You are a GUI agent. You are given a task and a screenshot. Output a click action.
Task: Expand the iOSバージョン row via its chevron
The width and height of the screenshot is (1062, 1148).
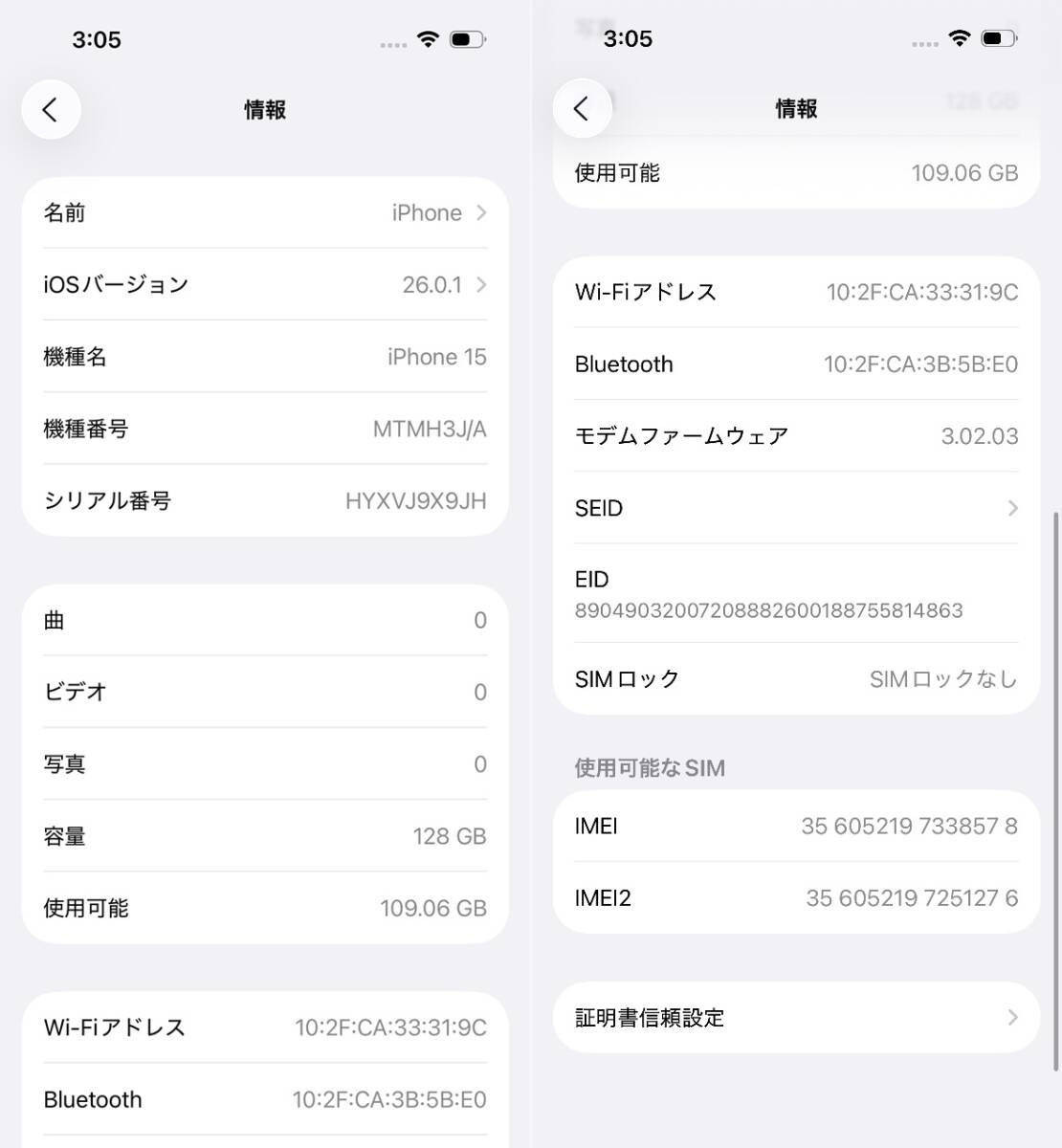pos(479,284)
